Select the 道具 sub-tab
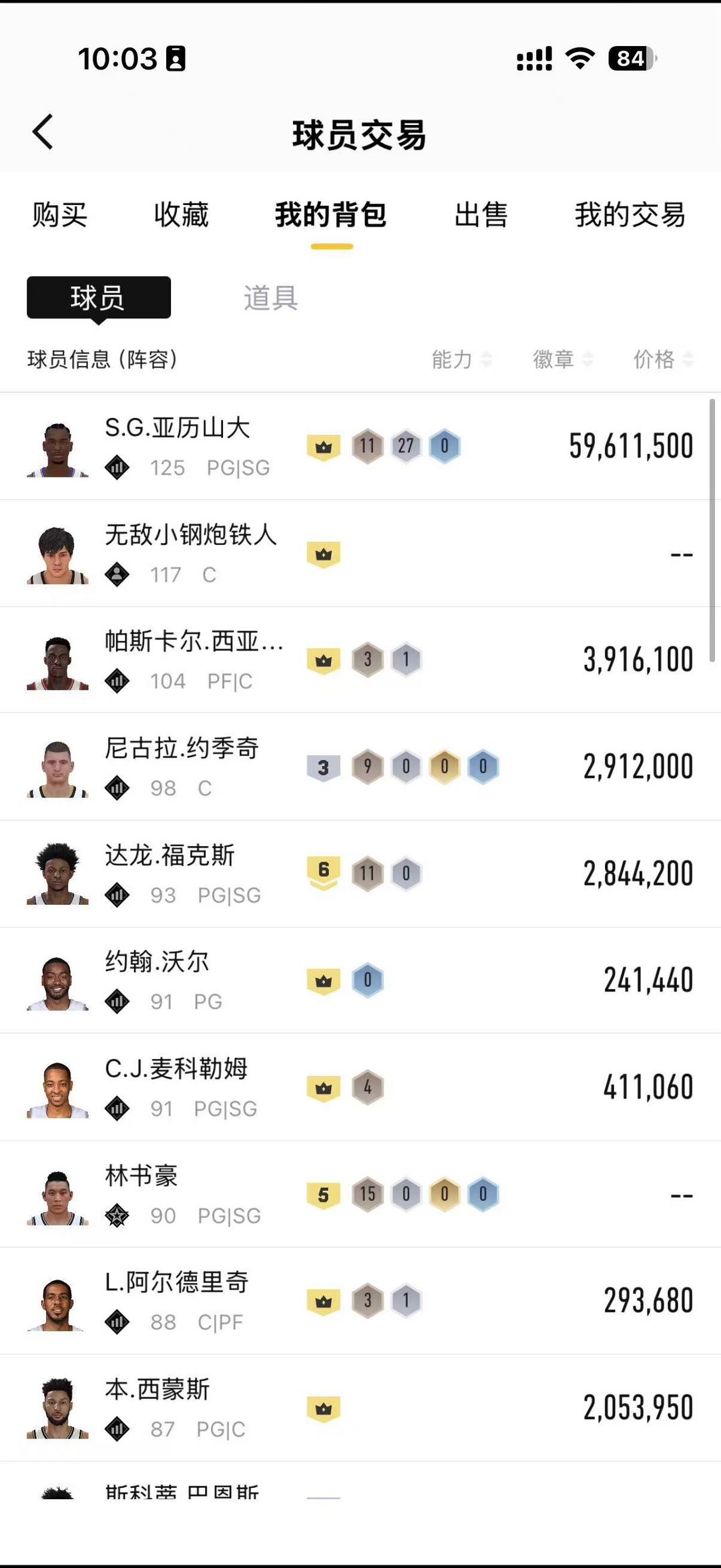The width and height of the screenshot is (721, 1568). point(270,298)
